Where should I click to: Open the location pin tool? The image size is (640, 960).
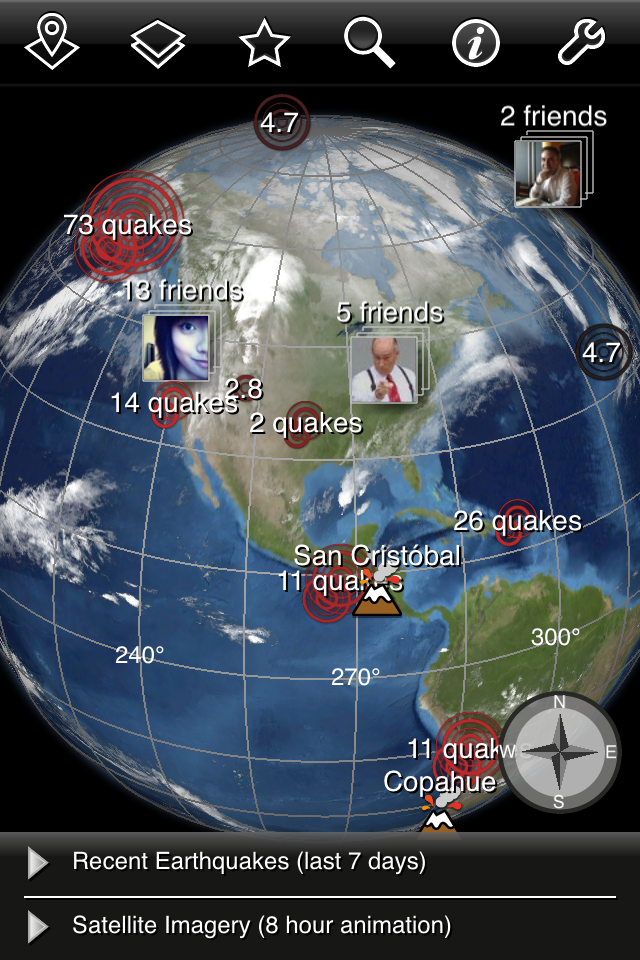point(52,41)
